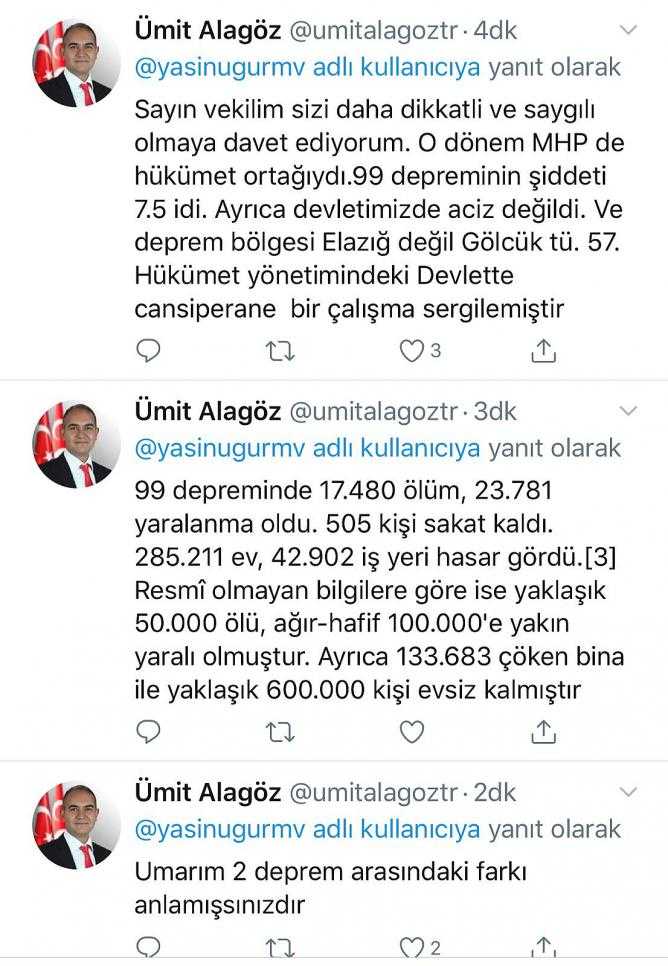Like the 4dk tweet with 3 likes
This screenshot has width=668, height=966.
click(411, 350)
